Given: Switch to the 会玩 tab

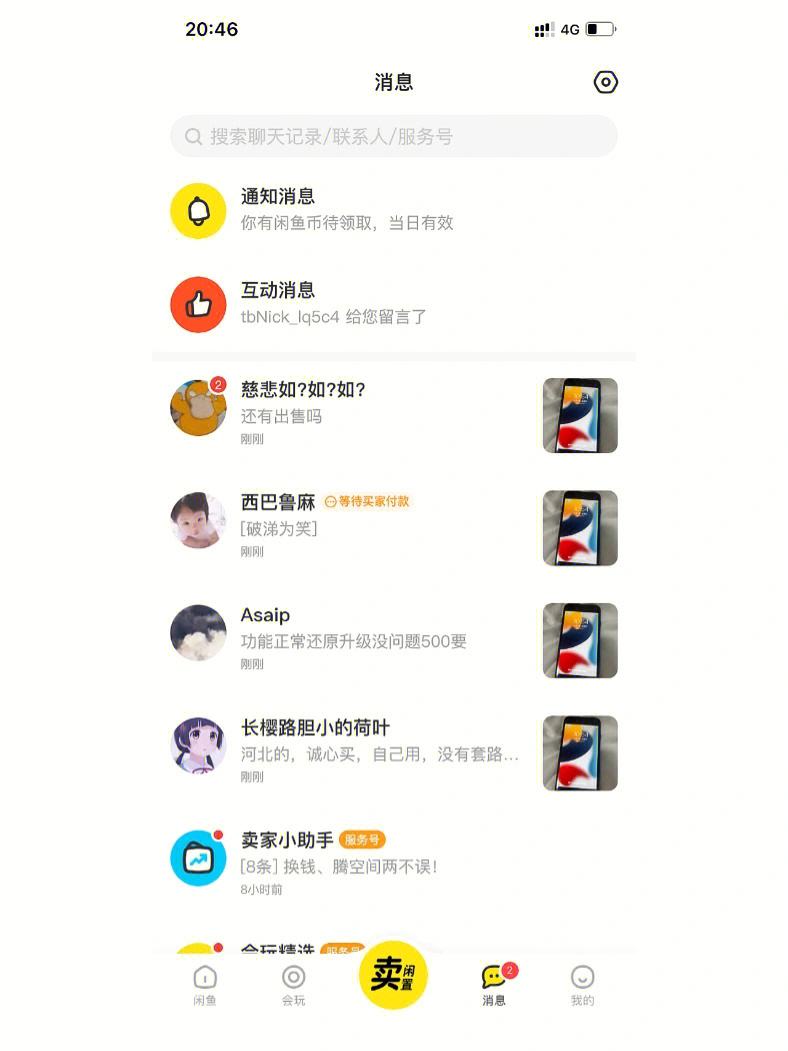Looking at the screenshot, I should pos(293,984).
